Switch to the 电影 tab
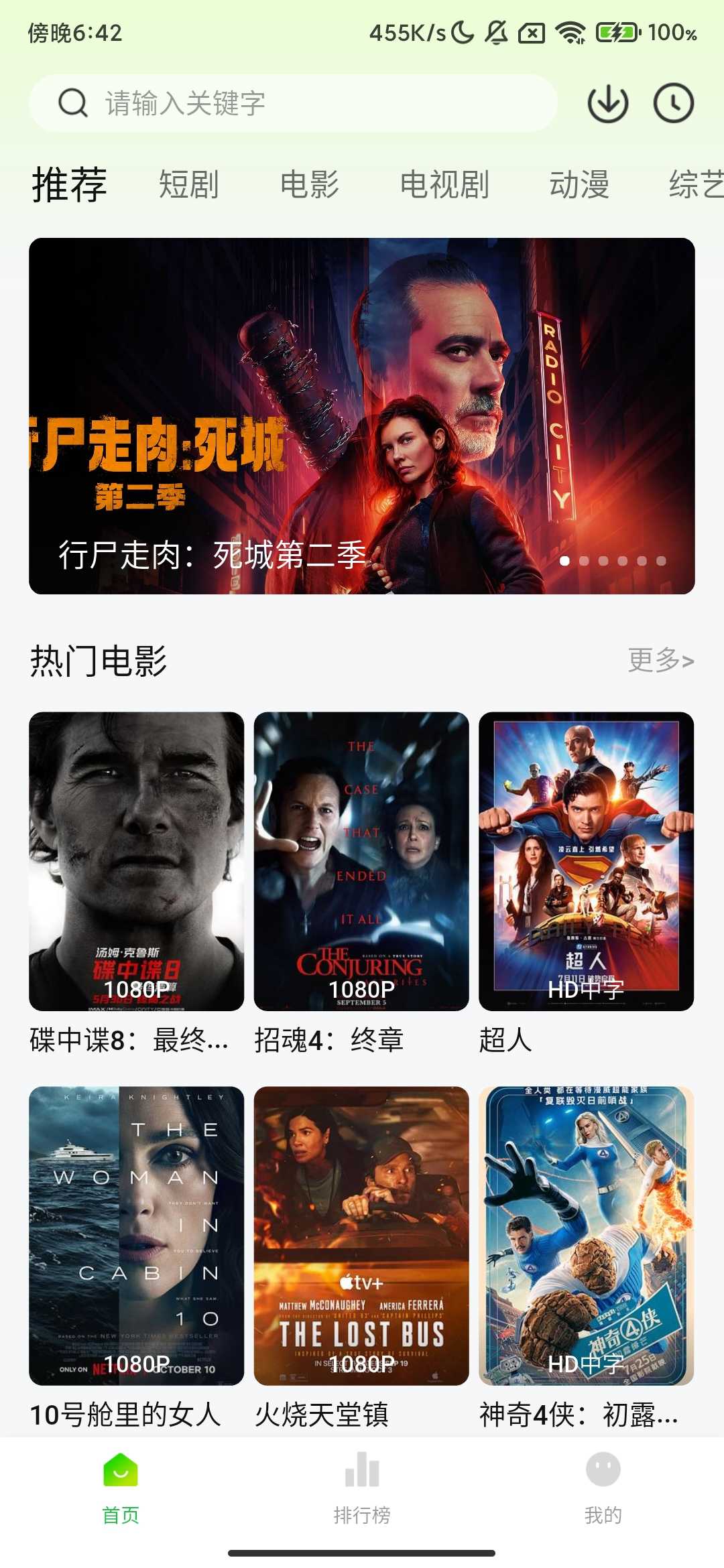 (310, 185)
